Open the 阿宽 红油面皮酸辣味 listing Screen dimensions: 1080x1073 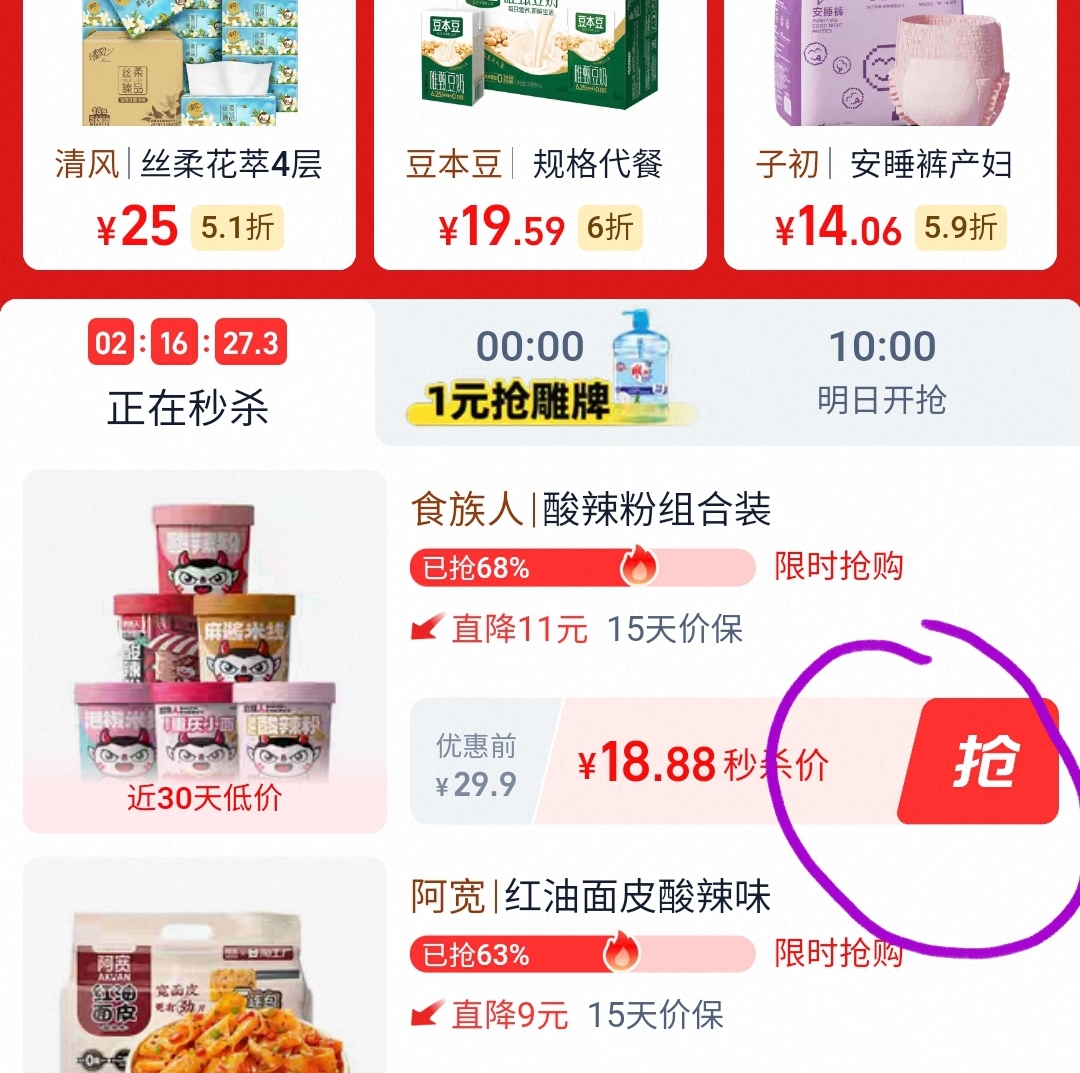590,897
